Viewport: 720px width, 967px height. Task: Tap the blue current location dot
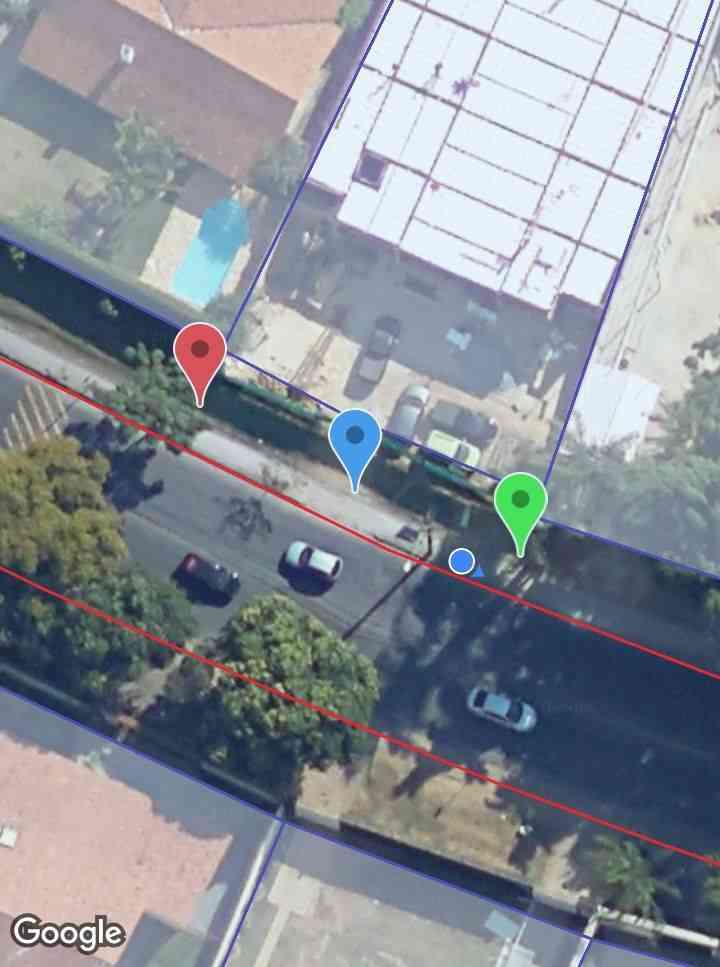point(461,562)
